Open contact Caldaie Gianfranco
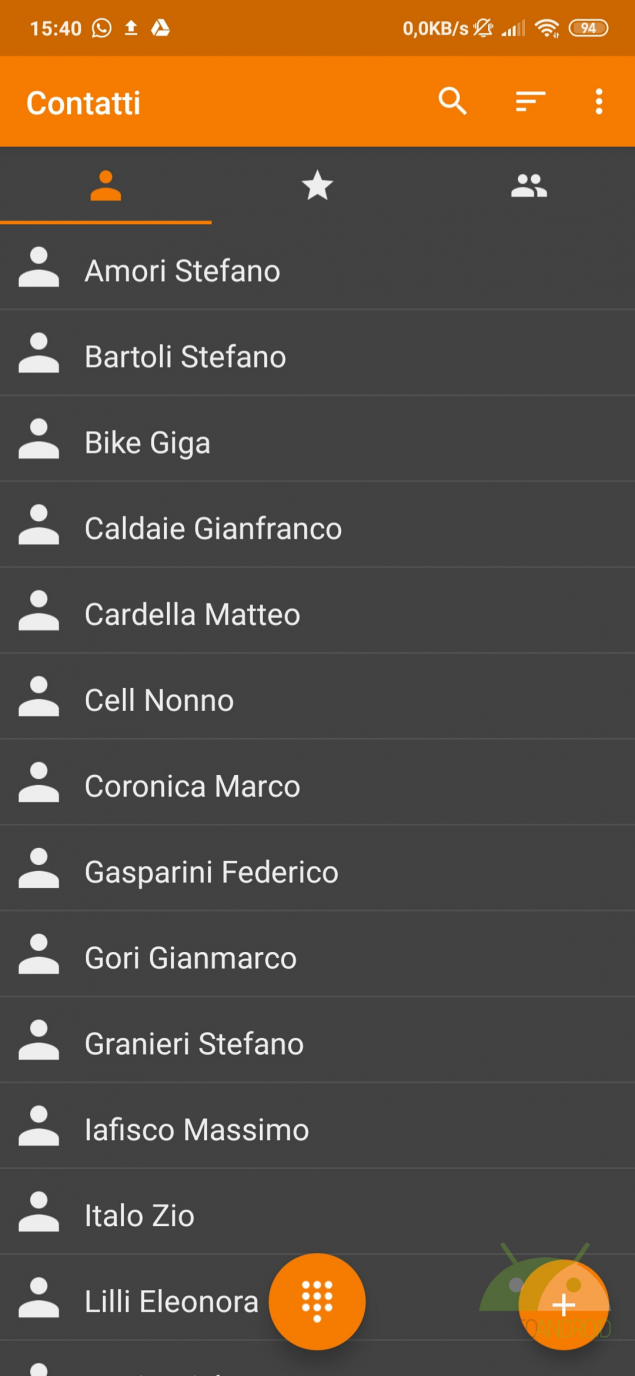The height and width of the screenshot is (1376, 635). pyautogui.click(x=213, y=529)
